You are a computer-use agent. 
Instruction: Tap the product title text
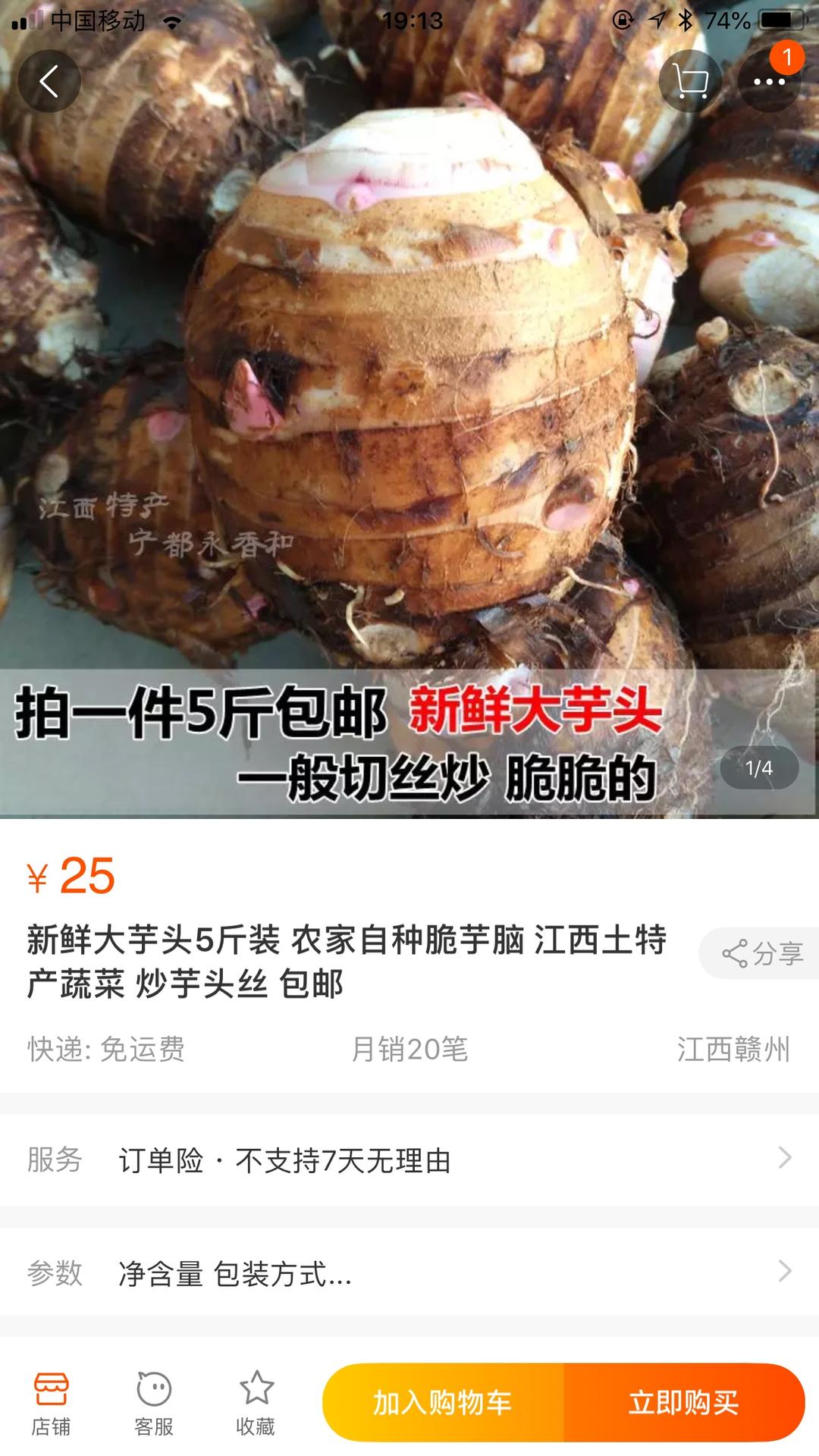point(349,960)
